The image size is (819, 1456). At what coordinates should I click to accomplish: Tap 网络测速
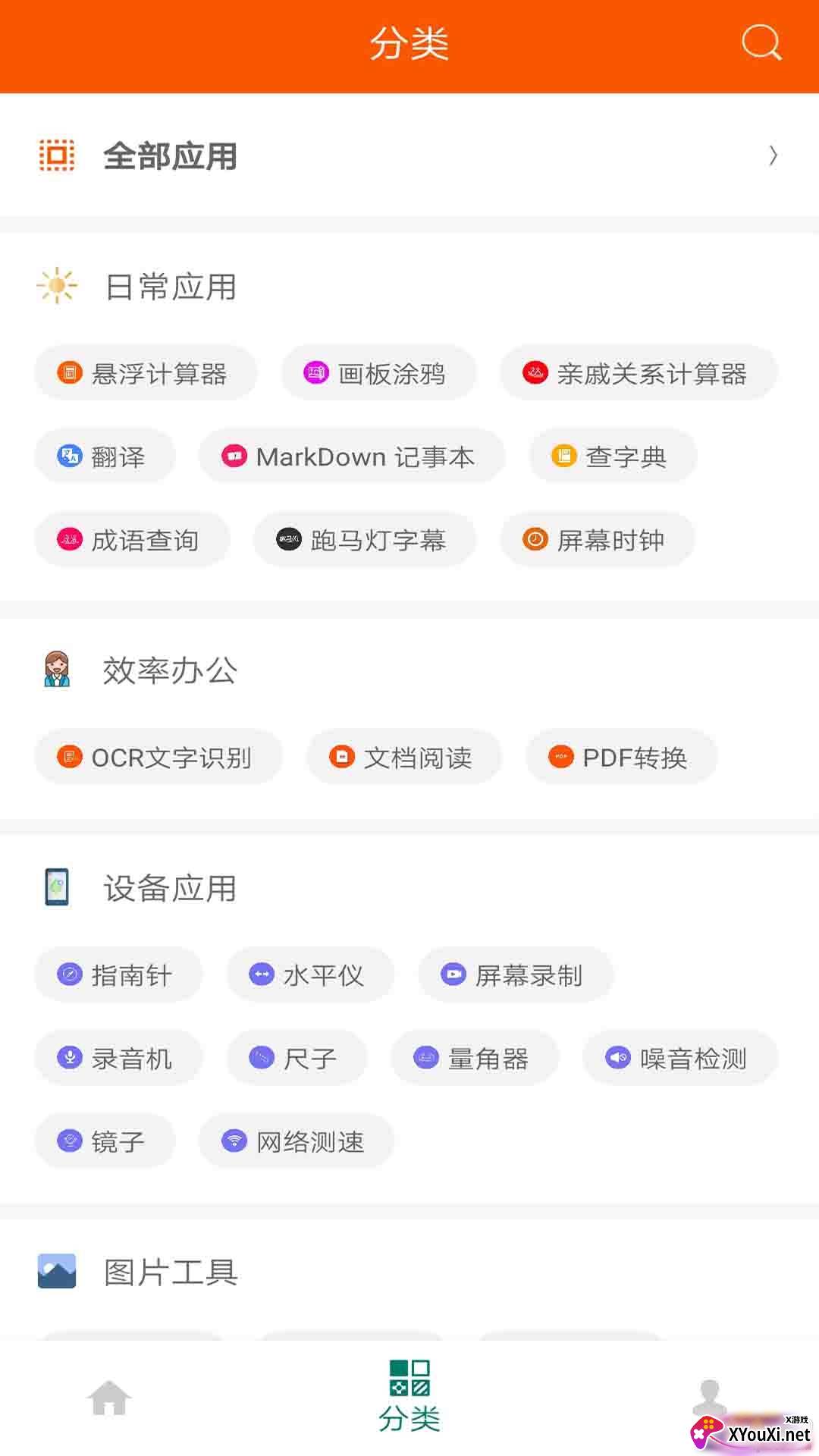(x=297, y=1141)
